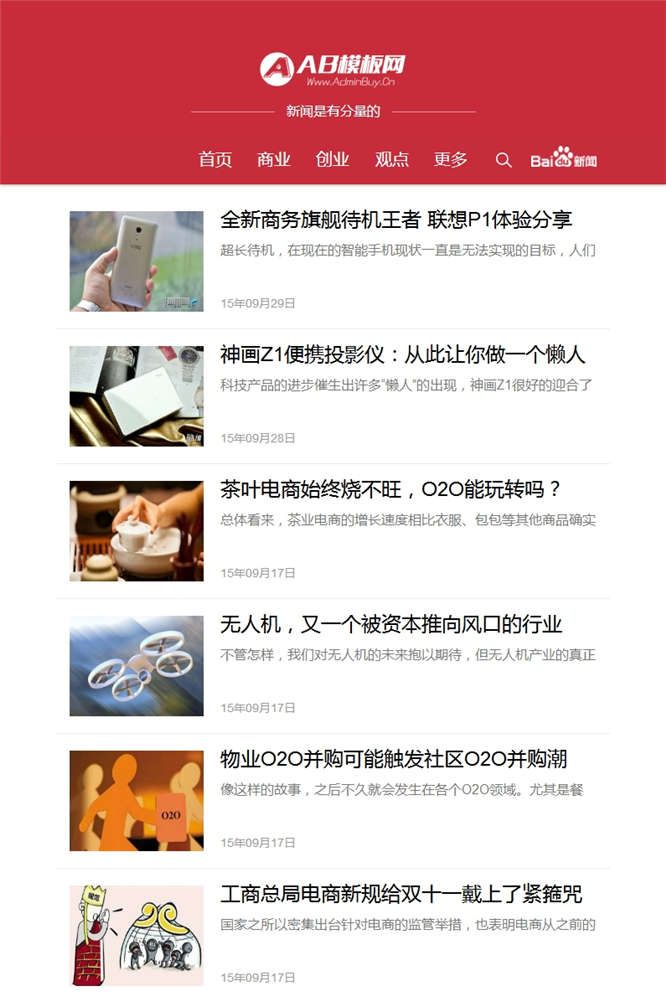Go to the 首页 tab

215,160
